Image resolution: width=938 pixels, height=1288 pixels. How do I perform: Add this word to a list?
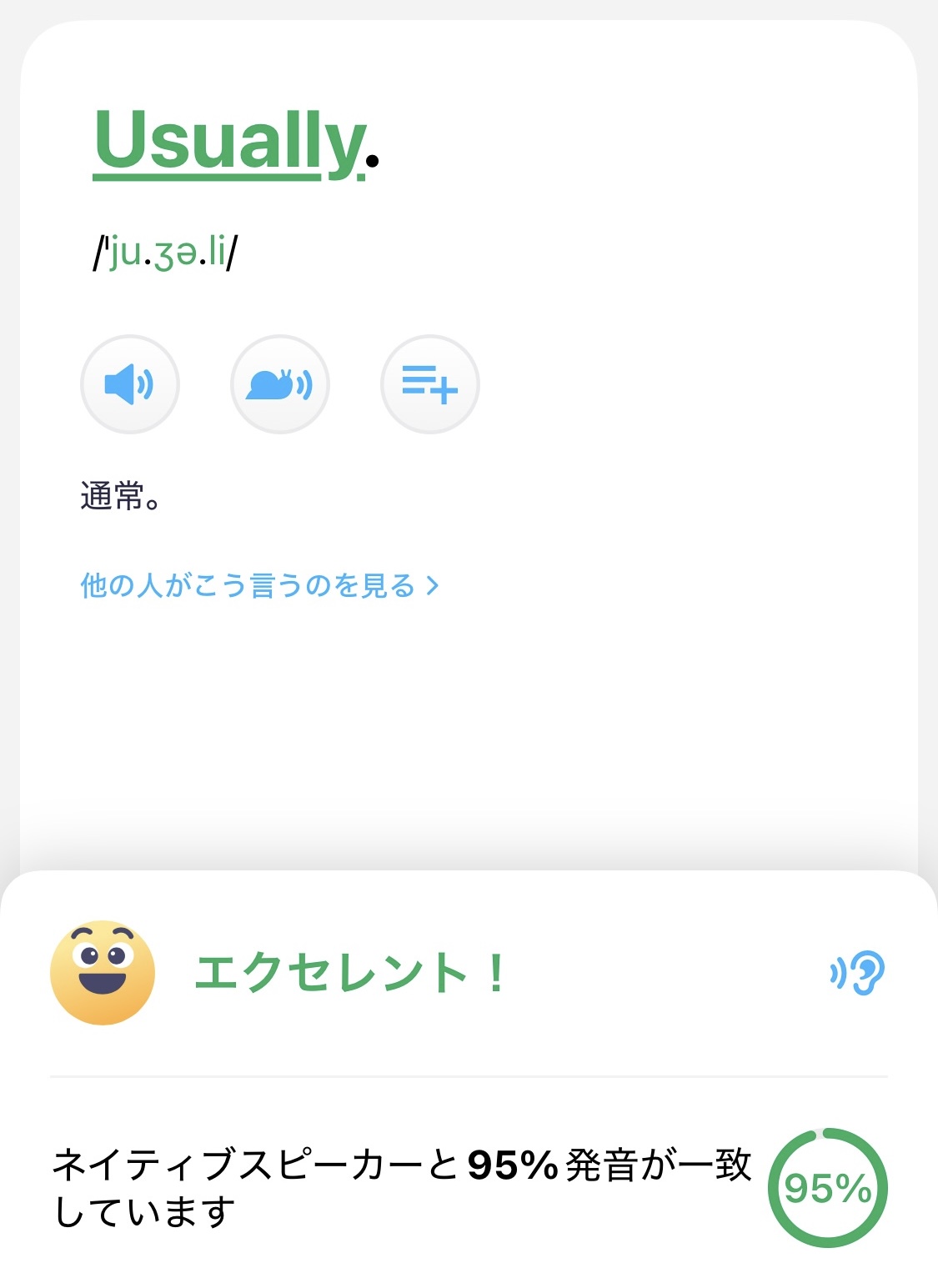[429, 384]
